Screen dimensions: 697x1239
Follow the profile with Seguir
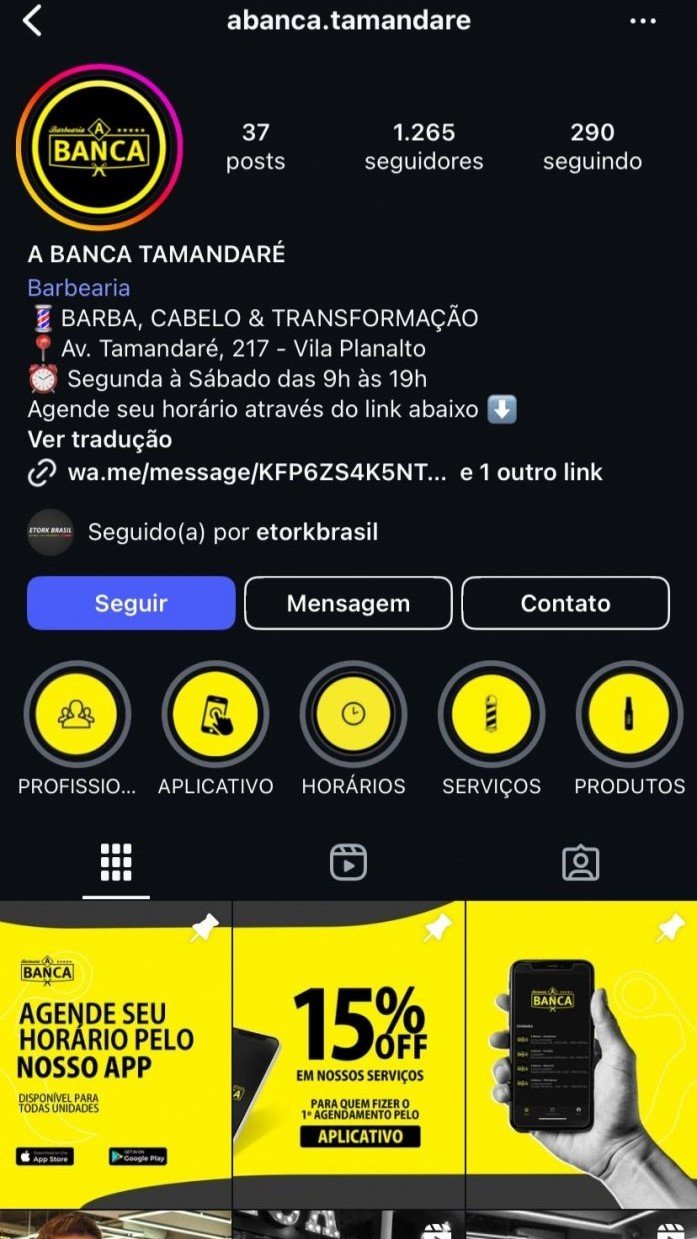[x=131, y=603]
